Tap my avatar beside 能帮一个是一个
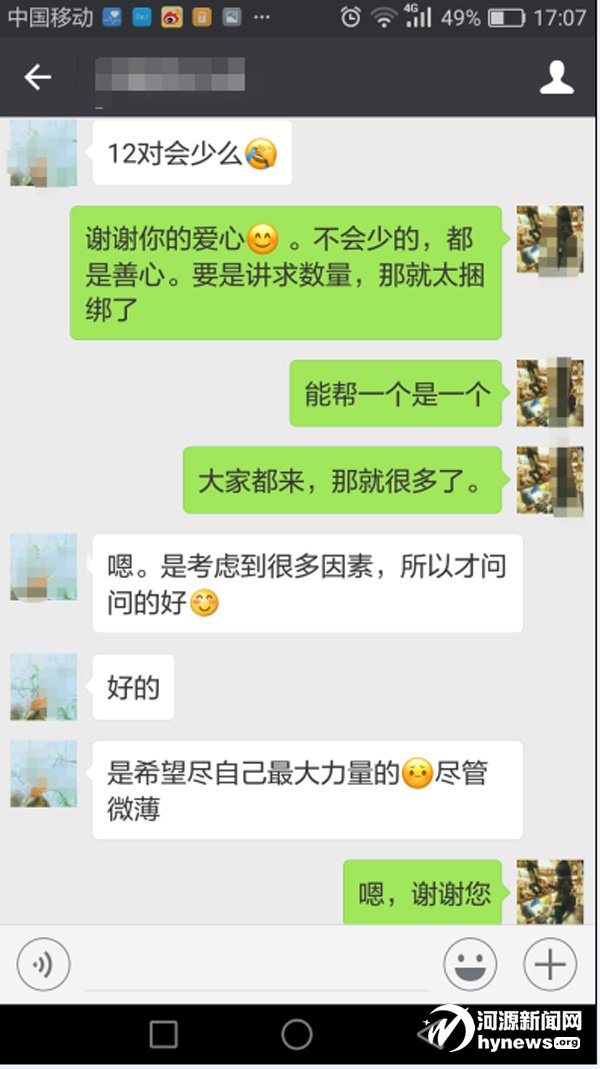 pyautogui.click(x=549, y=393)
